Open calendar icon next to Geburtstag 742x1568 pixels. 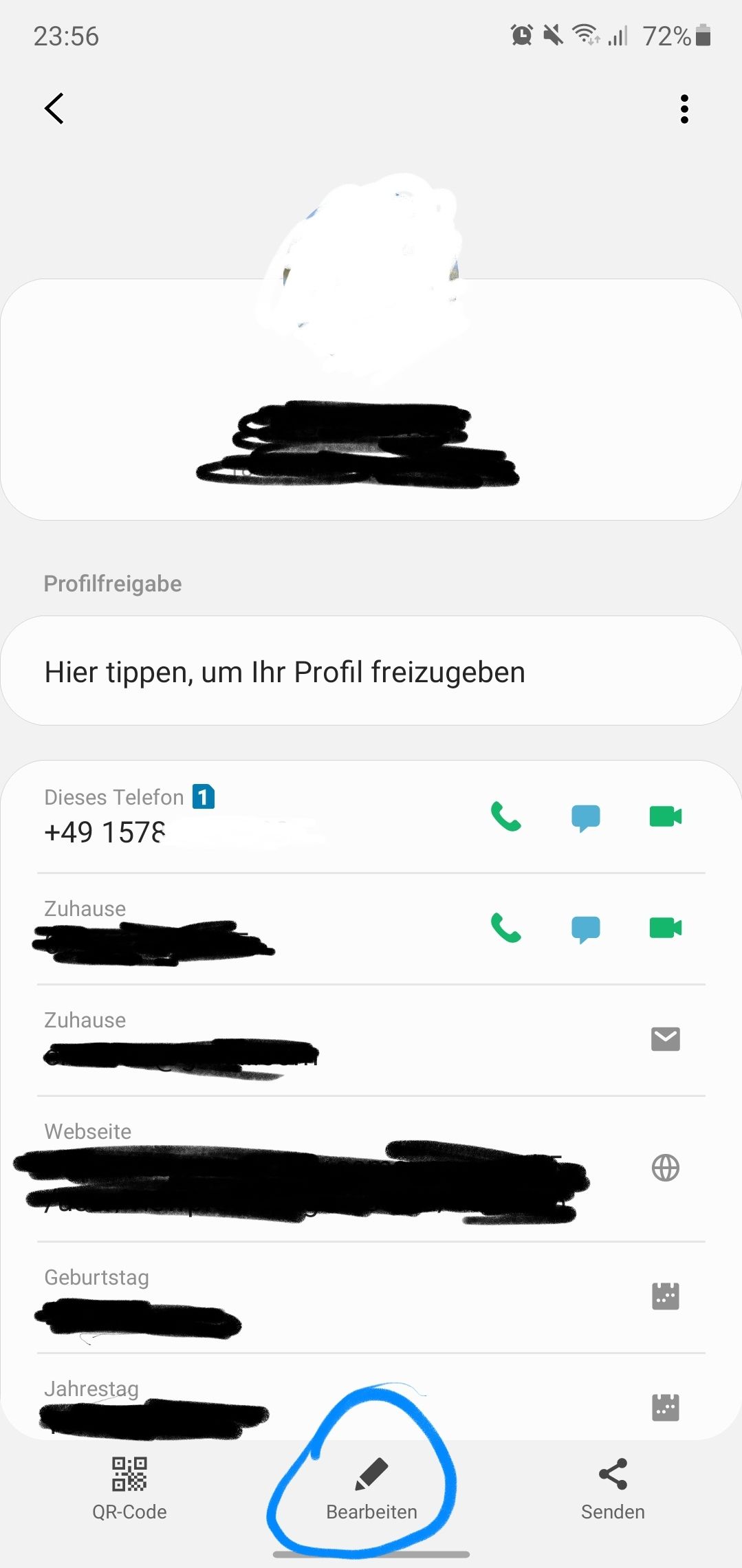coord(664,1296)
